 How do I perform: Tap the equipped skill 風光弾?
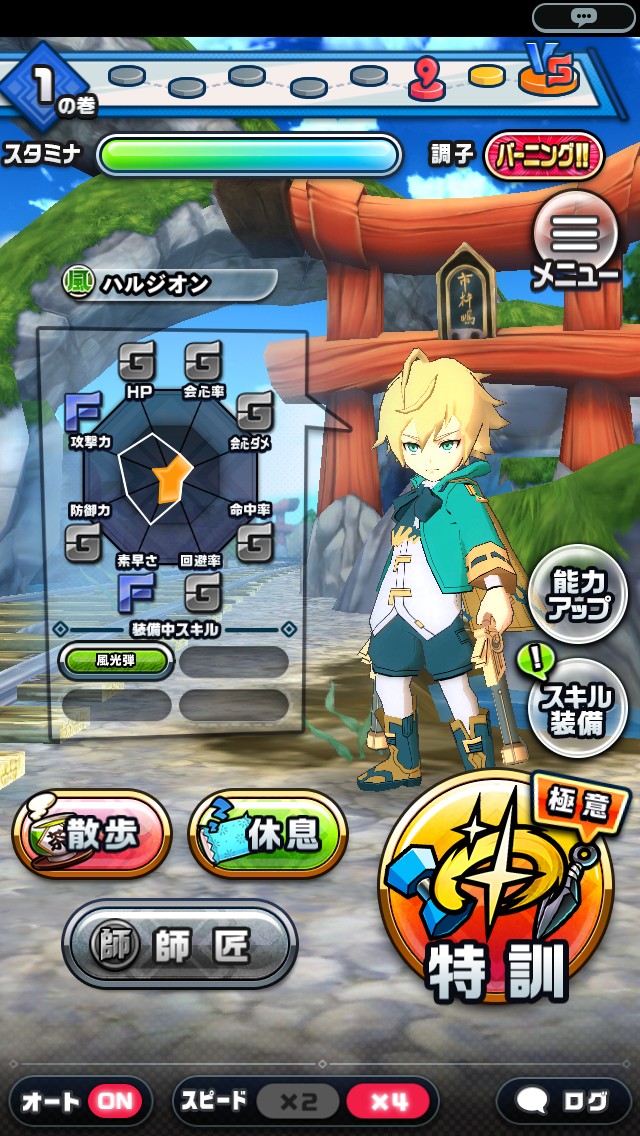[x=116, y=661]
